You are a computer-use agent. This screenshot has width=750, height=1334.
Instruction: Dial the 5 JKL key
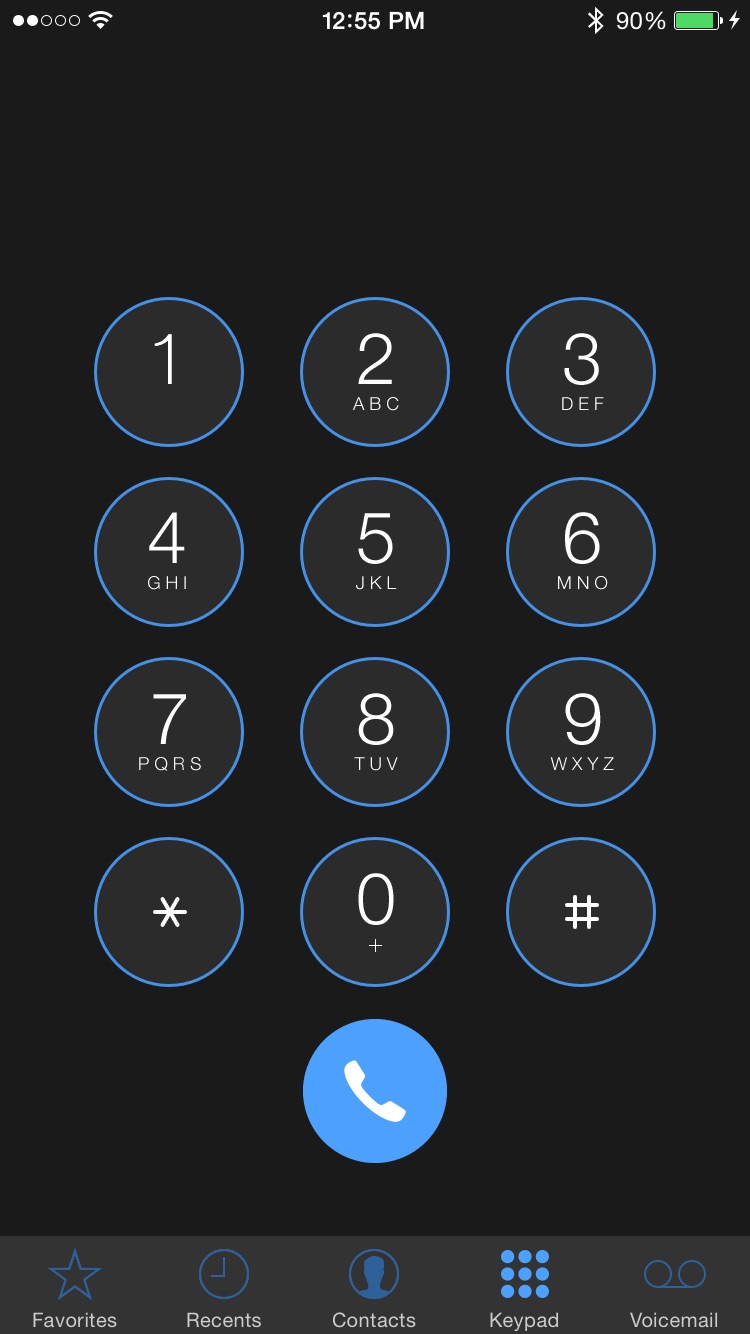[375, 552]
